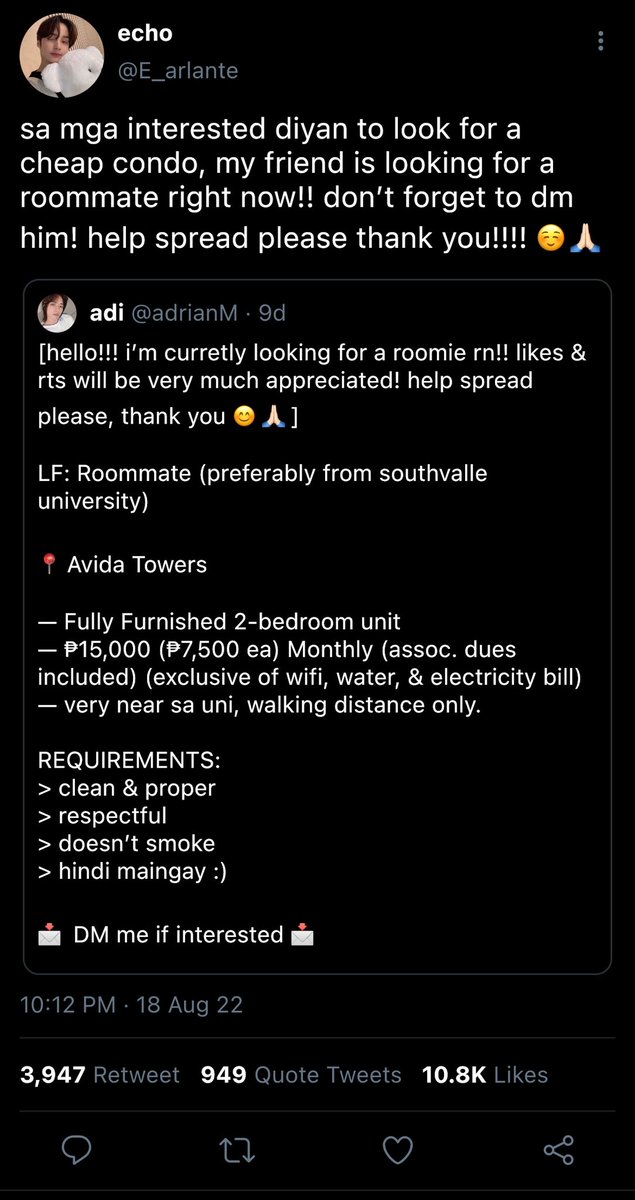Open the quoted tweet from adi

pyautogui.click(x=317, y=626)
